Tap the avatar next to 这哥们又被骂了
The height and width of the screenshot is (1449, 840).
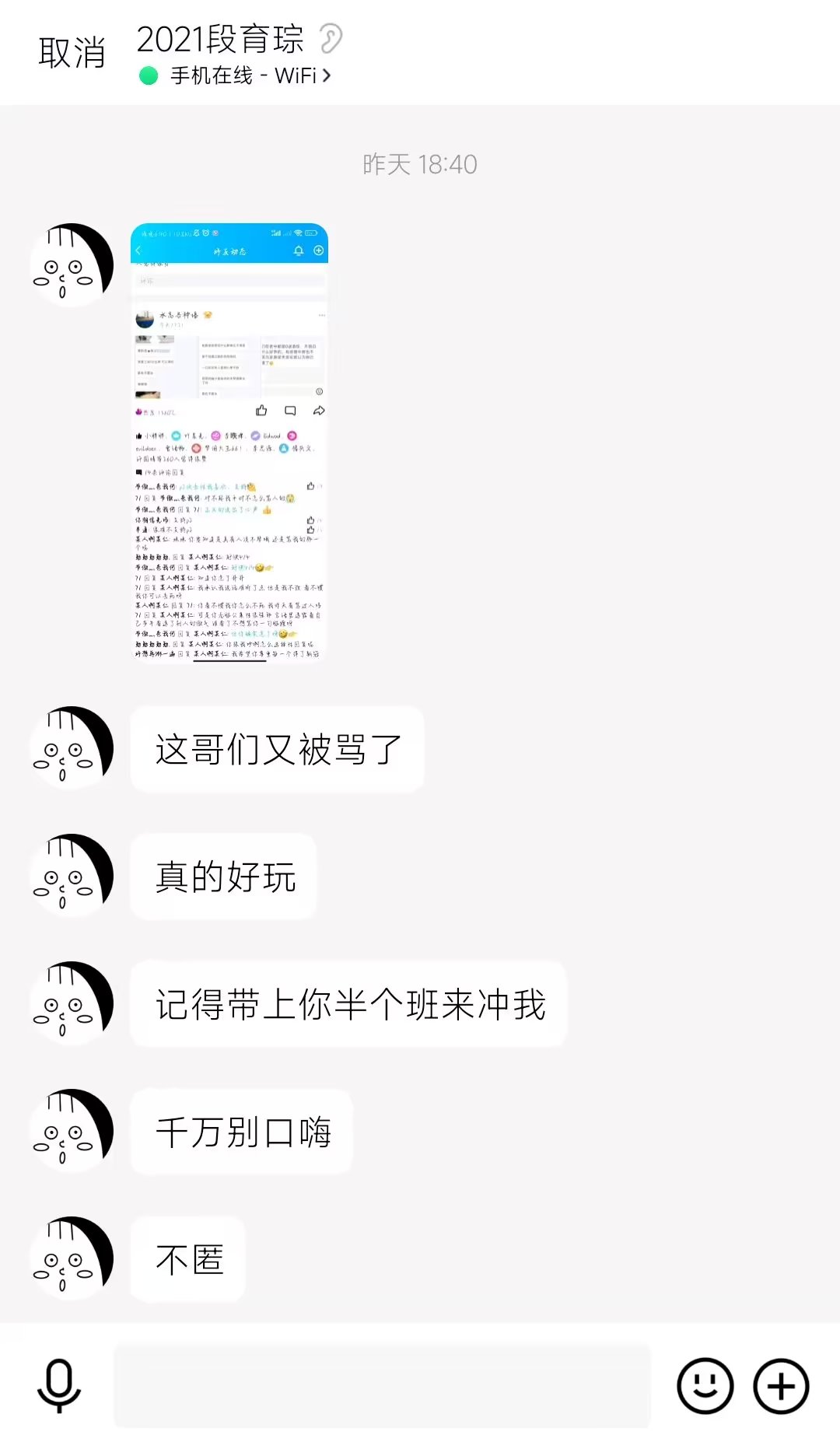point(72,748)
